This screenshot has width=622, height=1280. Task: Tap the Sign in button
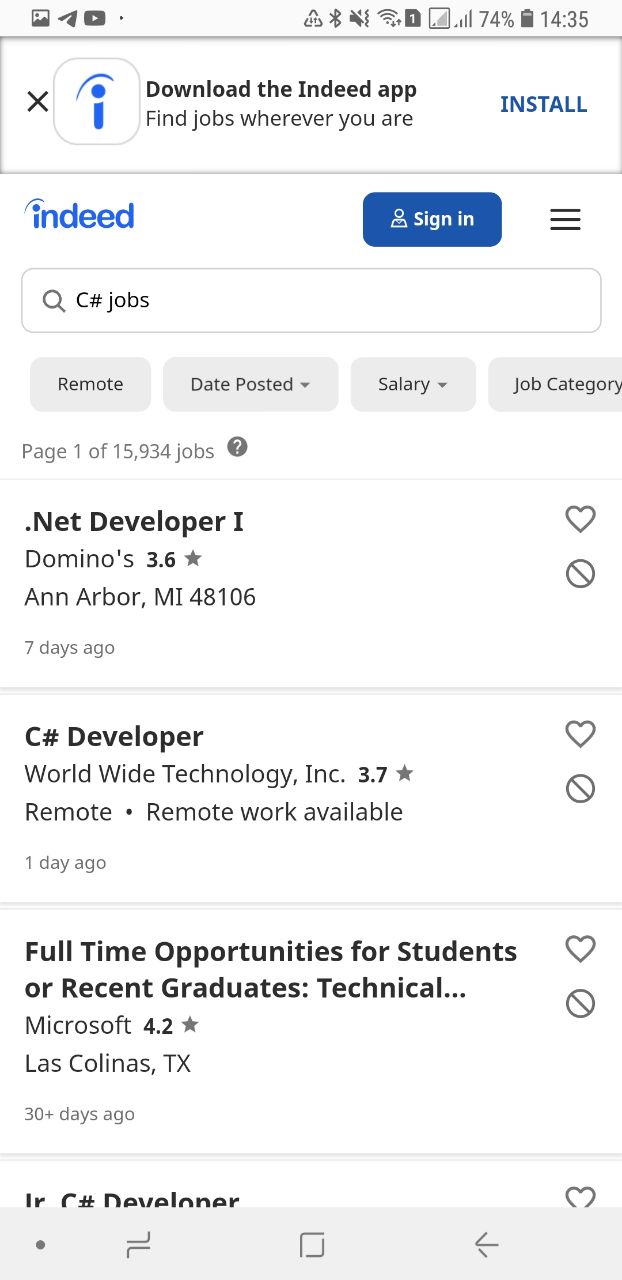(x=432, y=219)
